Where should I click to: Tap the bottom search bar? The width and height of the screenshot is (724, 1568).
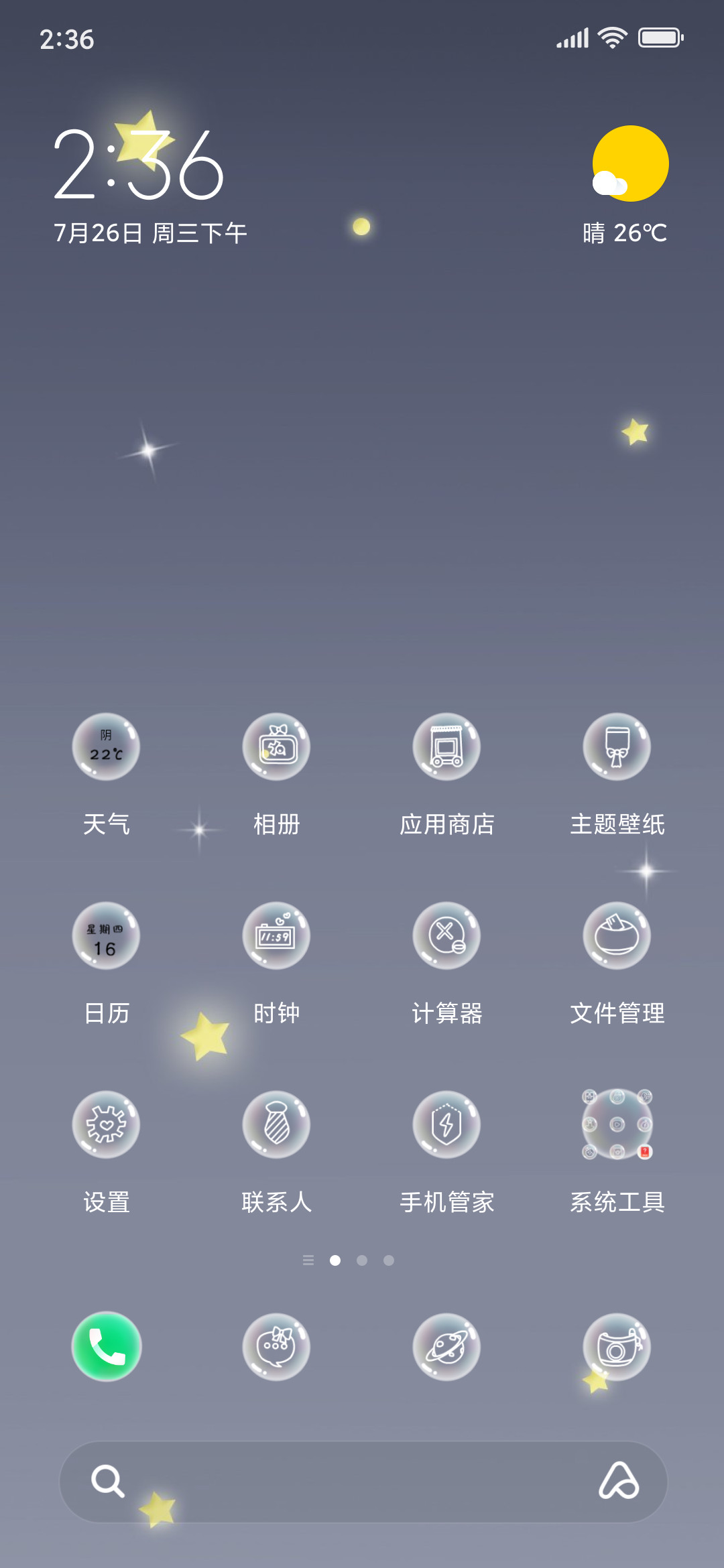(363, 1482)
